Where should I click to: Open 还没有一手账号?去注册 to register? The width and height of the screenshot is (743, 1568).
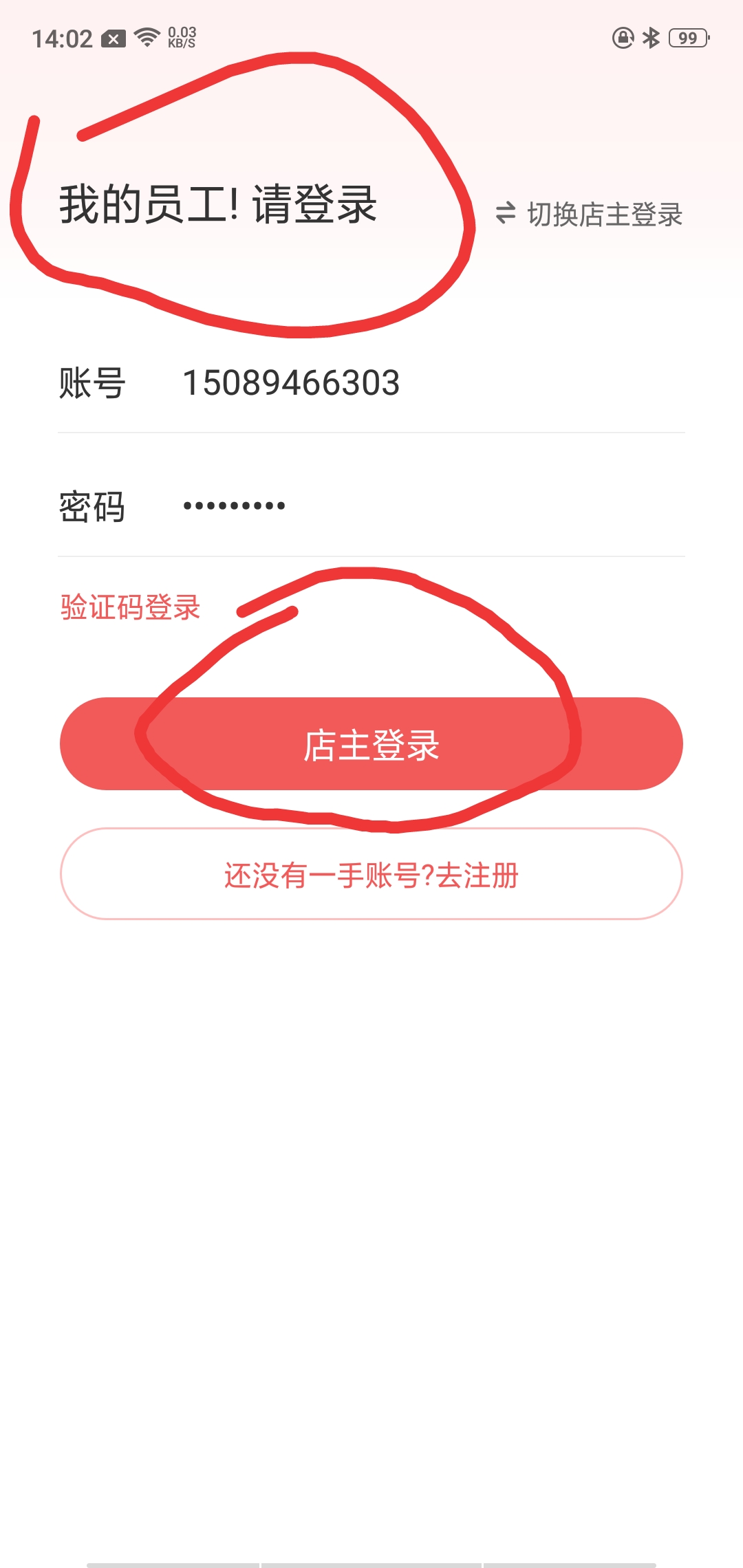pyautogui.click(x=371, y=874)
